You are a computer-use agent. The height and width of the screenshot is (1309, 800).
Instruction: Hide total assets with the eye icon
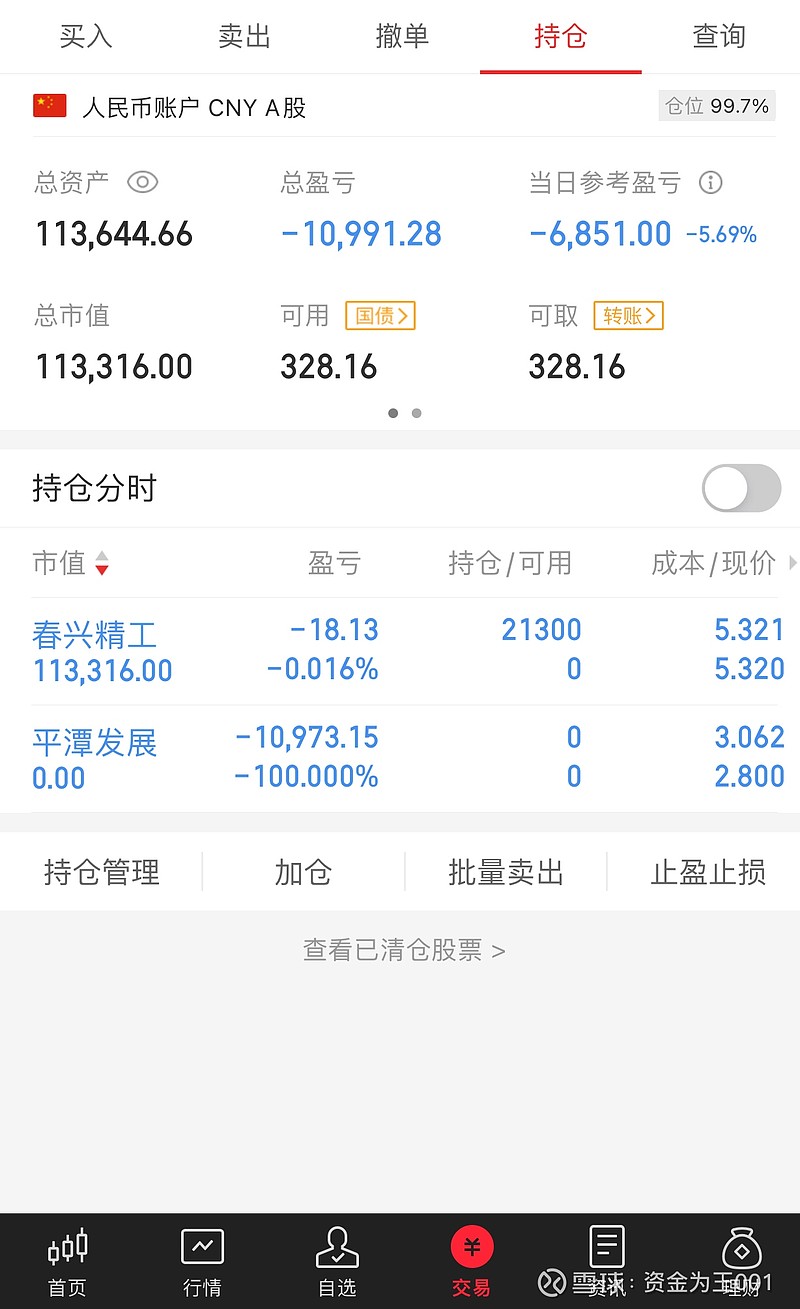point(143,182)
